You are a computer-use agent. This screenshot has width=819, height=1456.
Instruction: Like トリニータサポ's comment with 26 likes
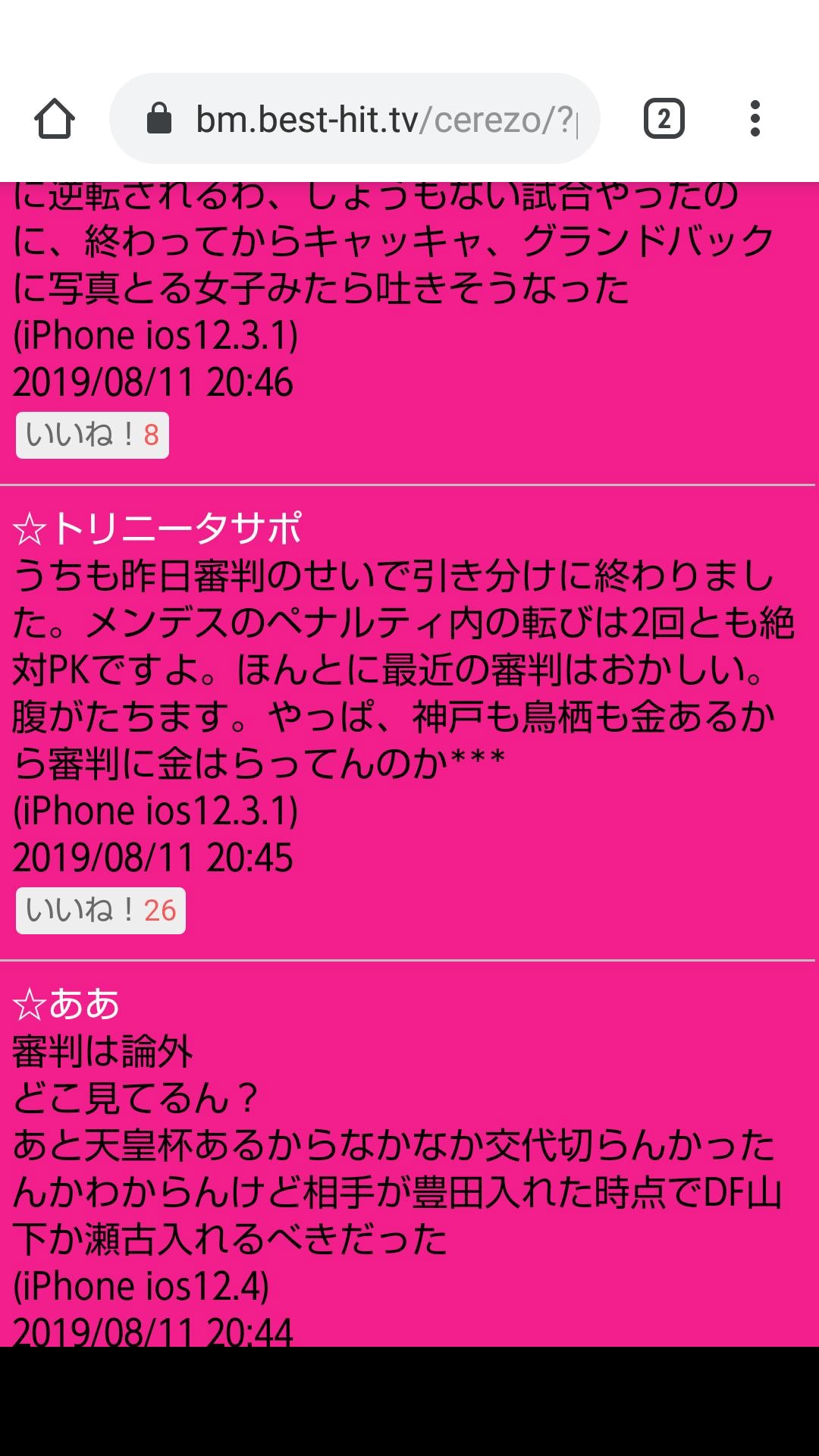pos(101,910)
